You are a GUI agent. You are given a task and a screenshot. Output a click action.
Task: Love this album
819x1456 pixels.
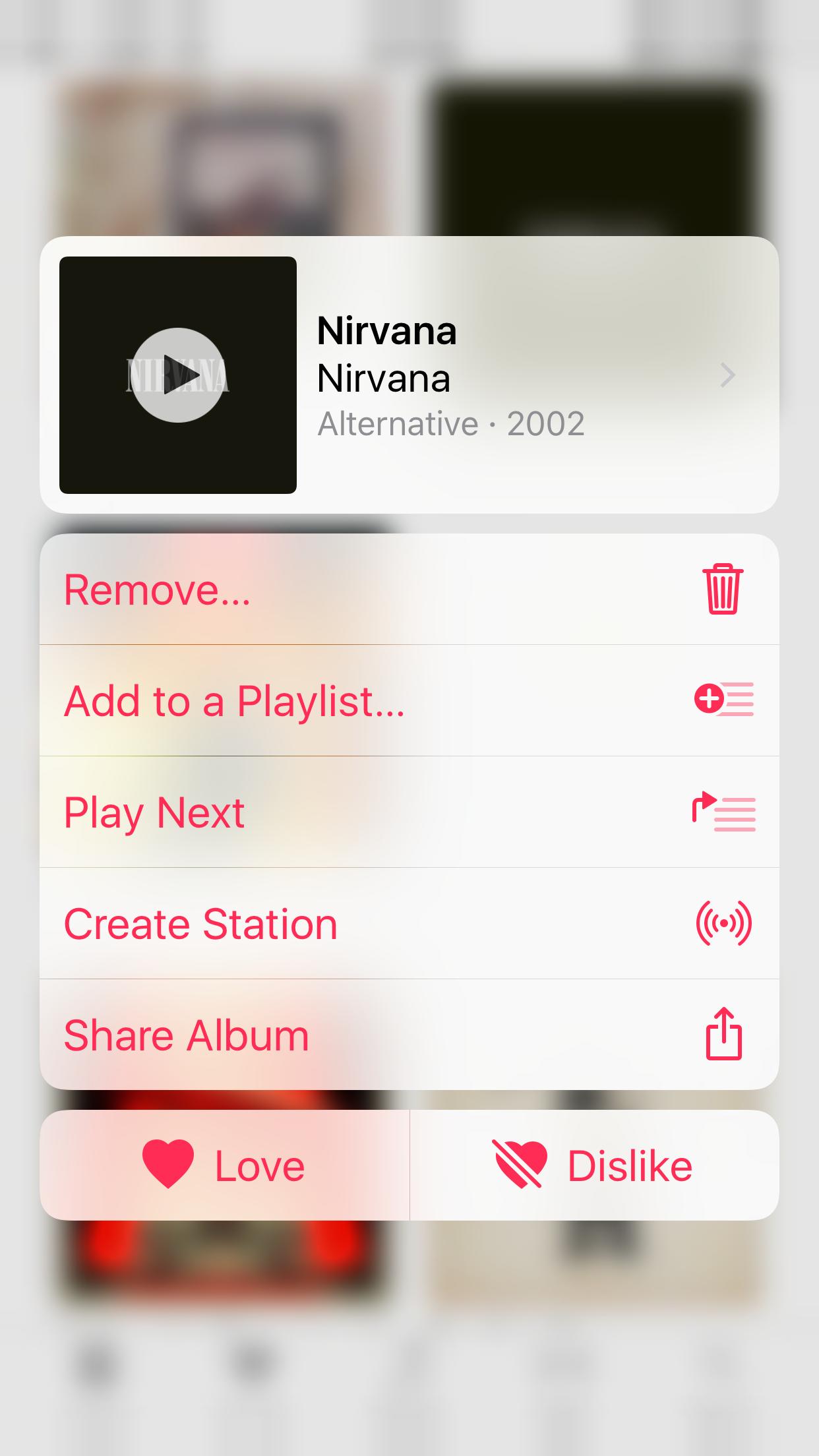pyautogui.click(x=225, y=1165)
